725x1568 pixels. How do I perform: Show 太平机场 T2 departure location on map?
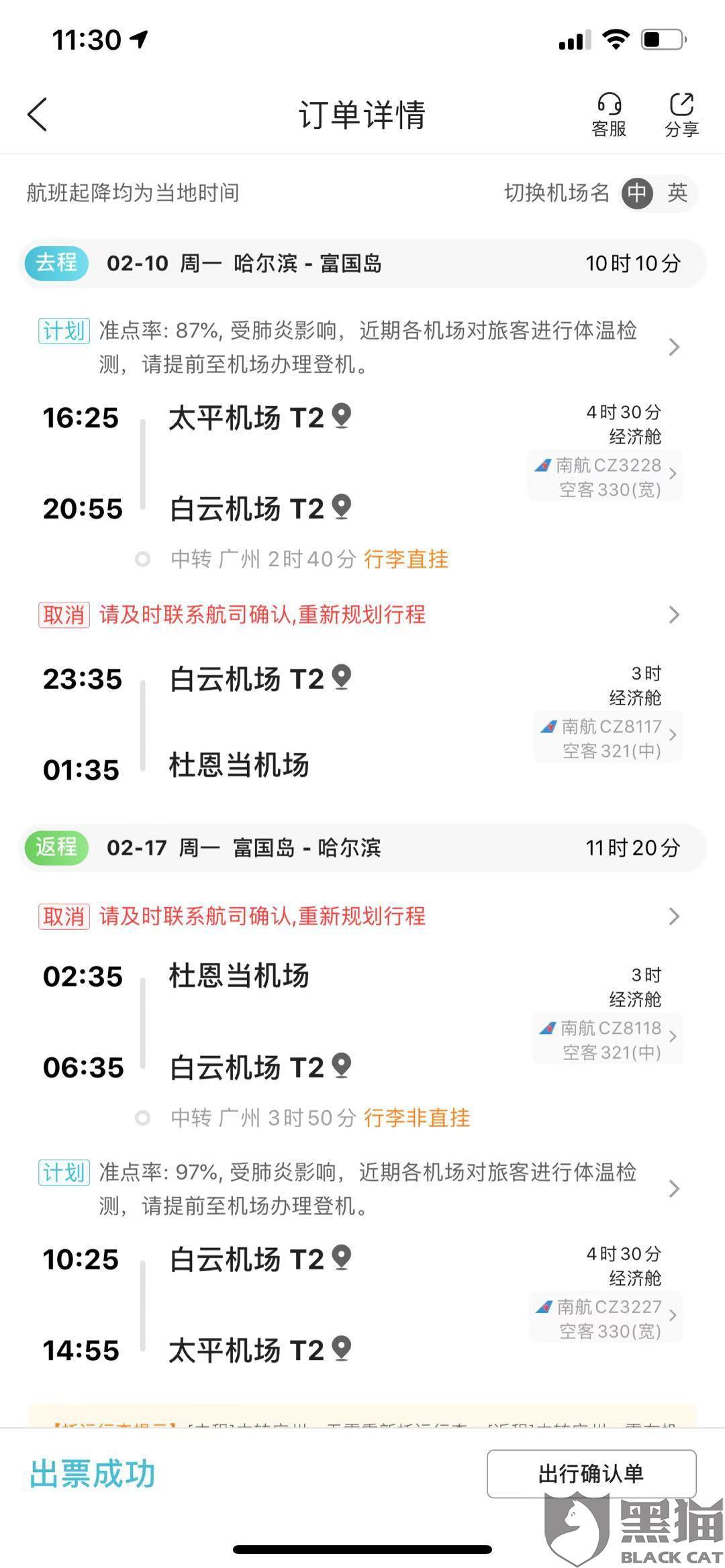(342, 416)
